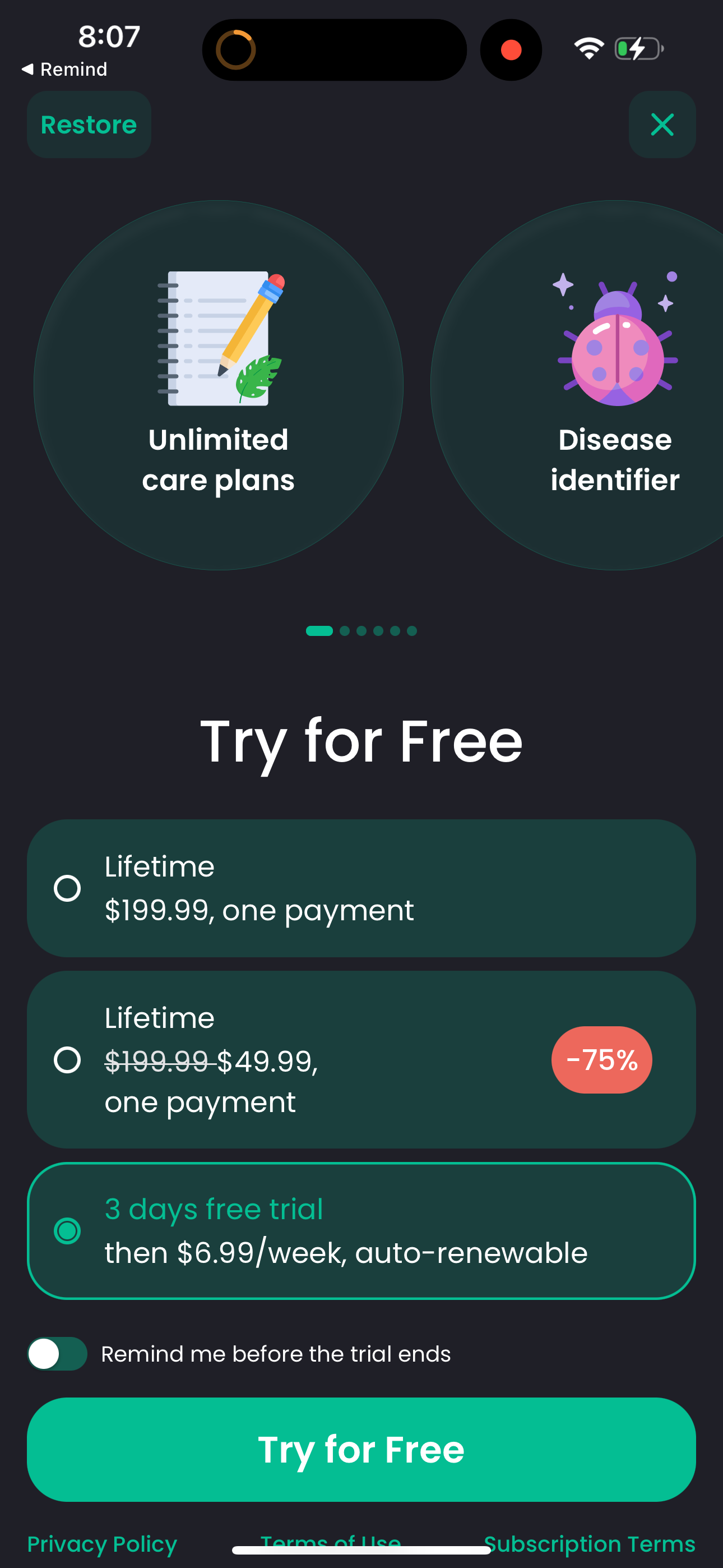Tap the -75% discount badge
The image size is (723, 1568).
click(x=601, y=1059)
